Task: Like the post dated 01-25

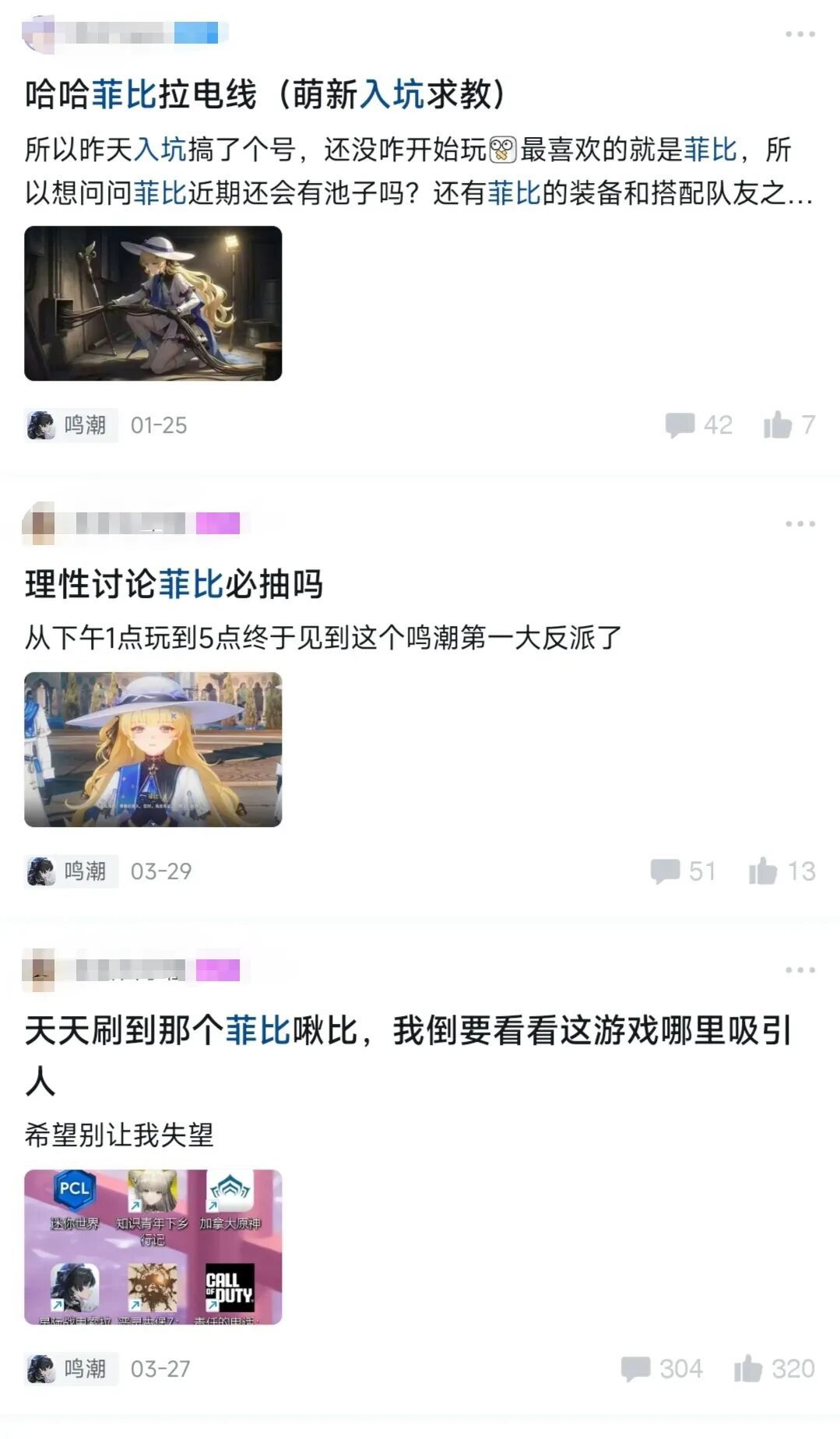Action: click(x=788, y=425)
